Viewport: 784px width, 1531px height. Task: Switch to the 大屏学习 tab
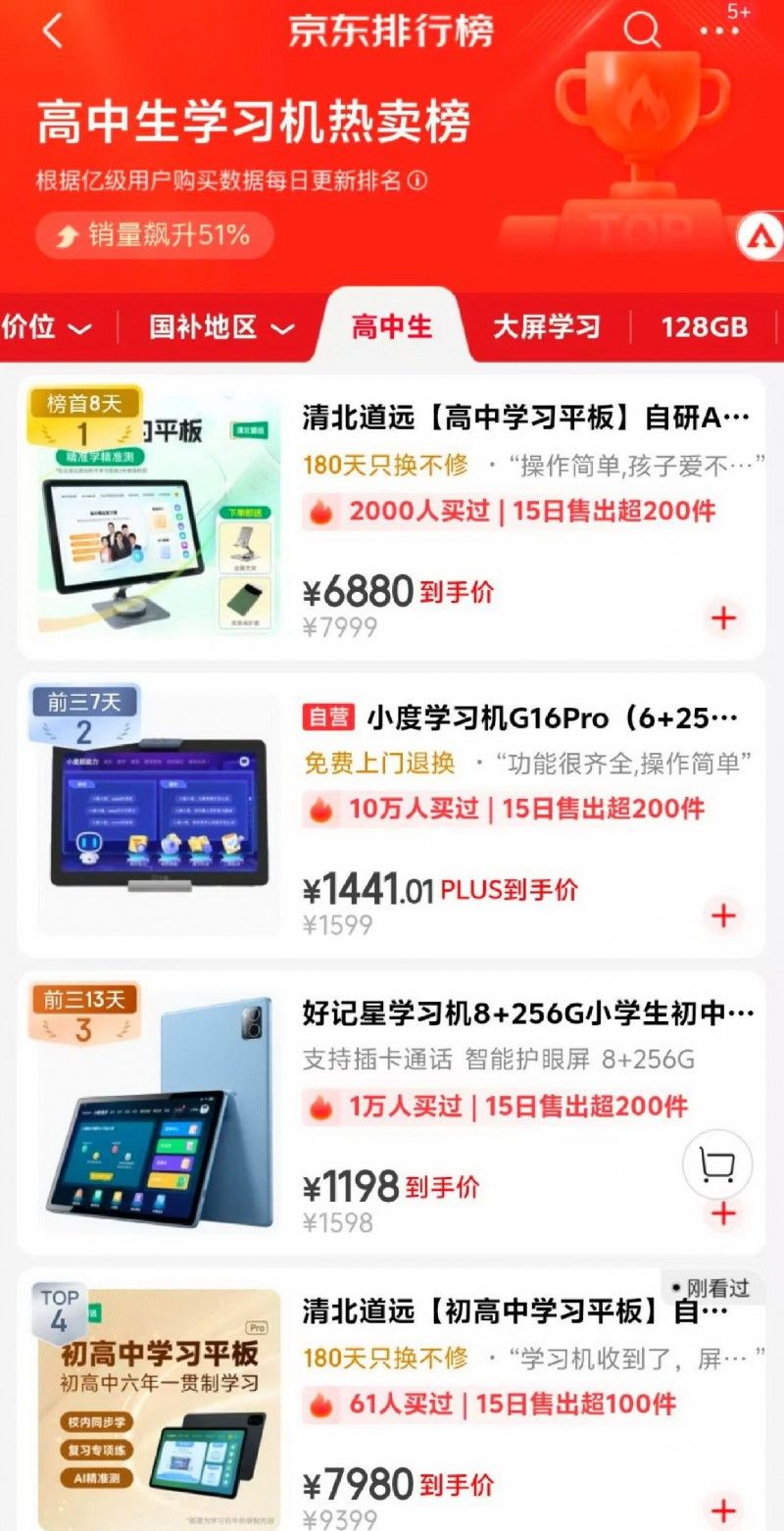coord(546,327)
